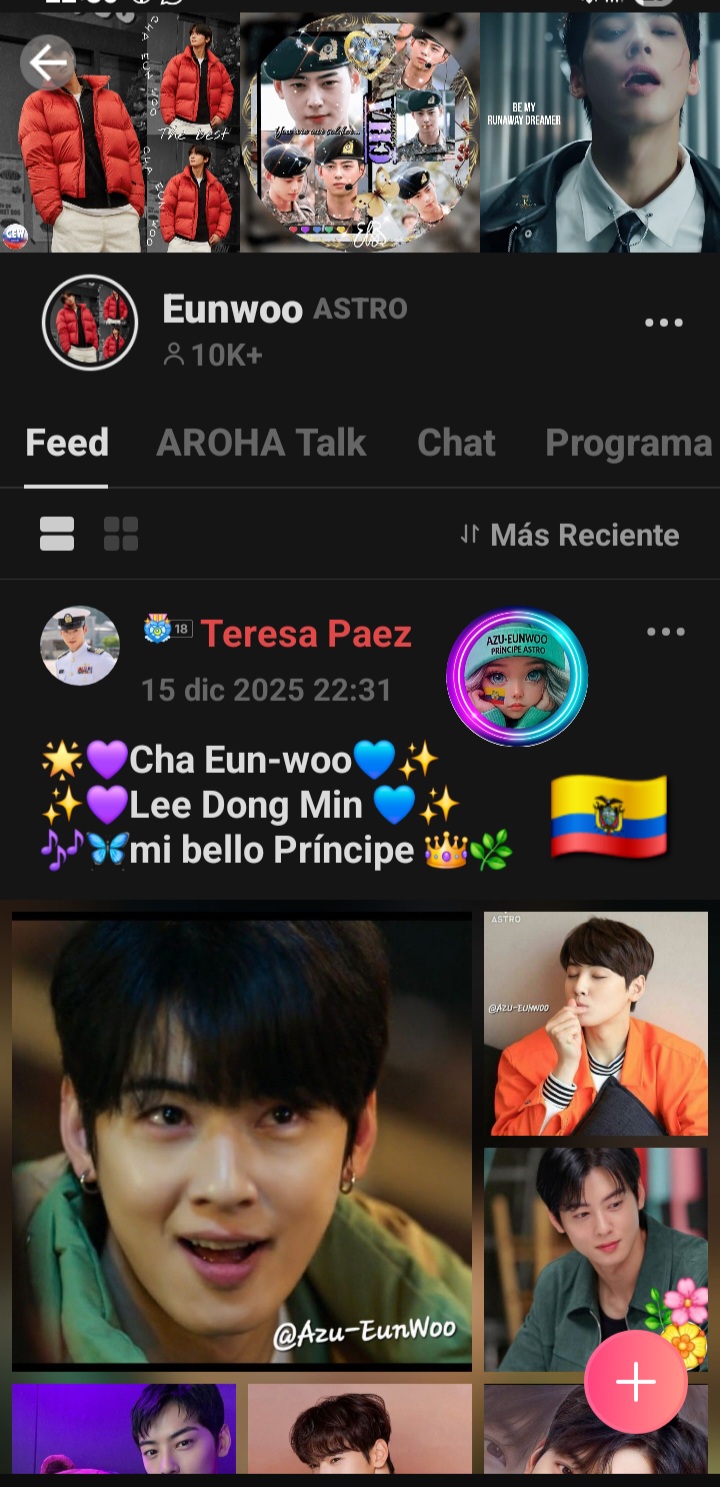Viewport: 720px width, 1487px height.
Task: Open options dropdown on the top-right of the post
Action: 666,631
